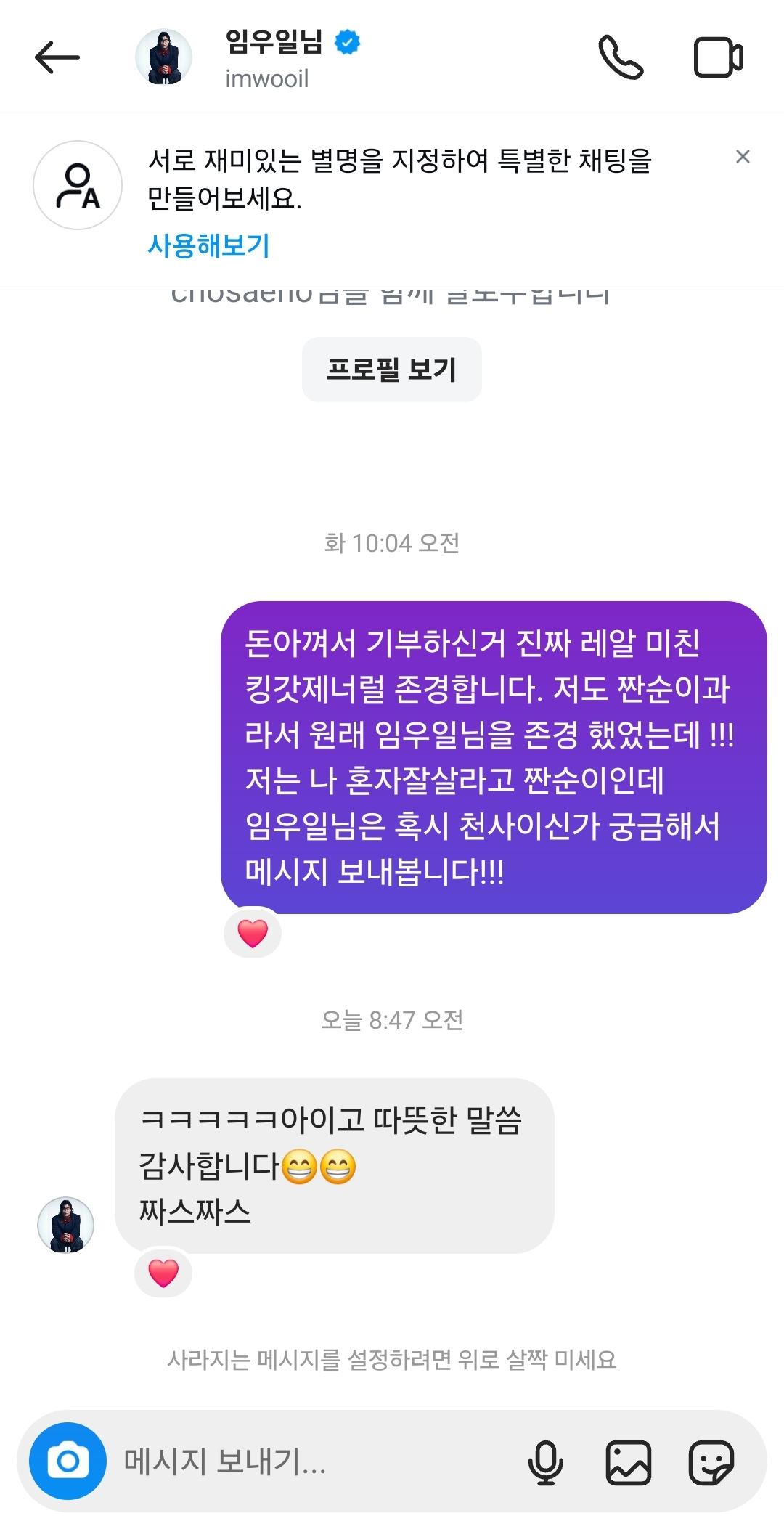The image size is (784, 1529).
Task: Go back using the top-left arrow
Action: pyautogui.click(x=57, y=57)
